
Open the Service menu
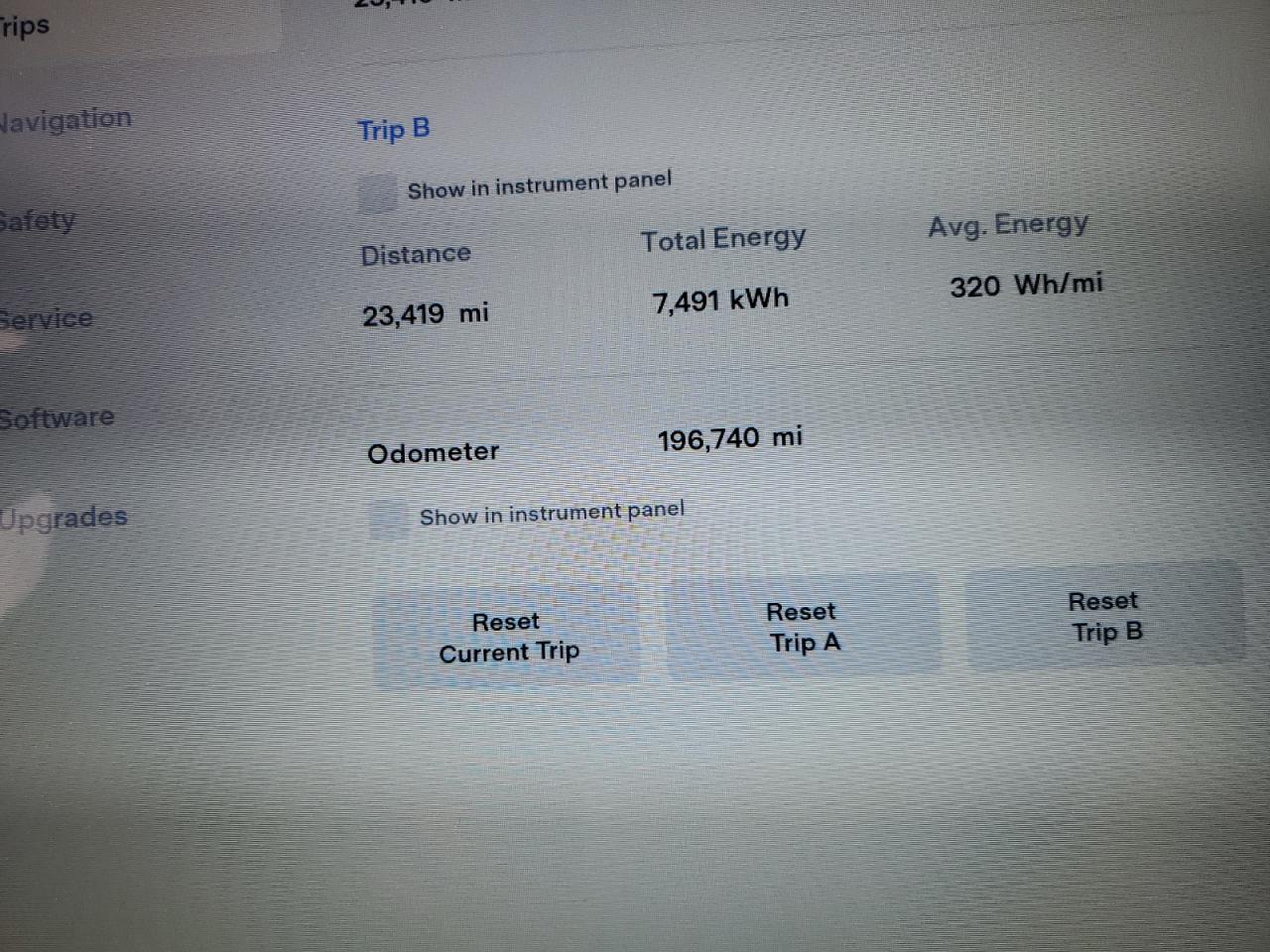pos(47,318)
